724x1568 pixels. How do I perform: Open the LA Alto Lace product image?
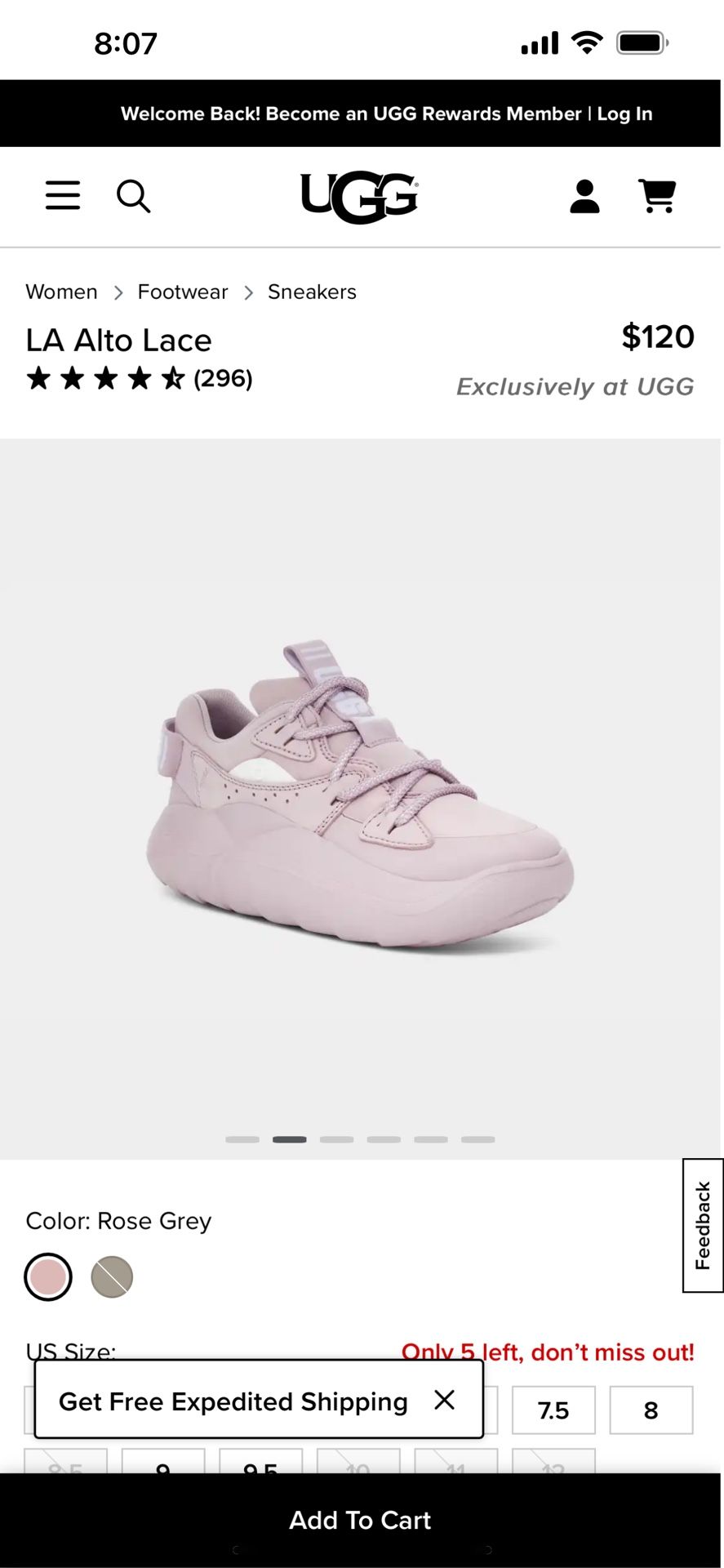point(360,796)
